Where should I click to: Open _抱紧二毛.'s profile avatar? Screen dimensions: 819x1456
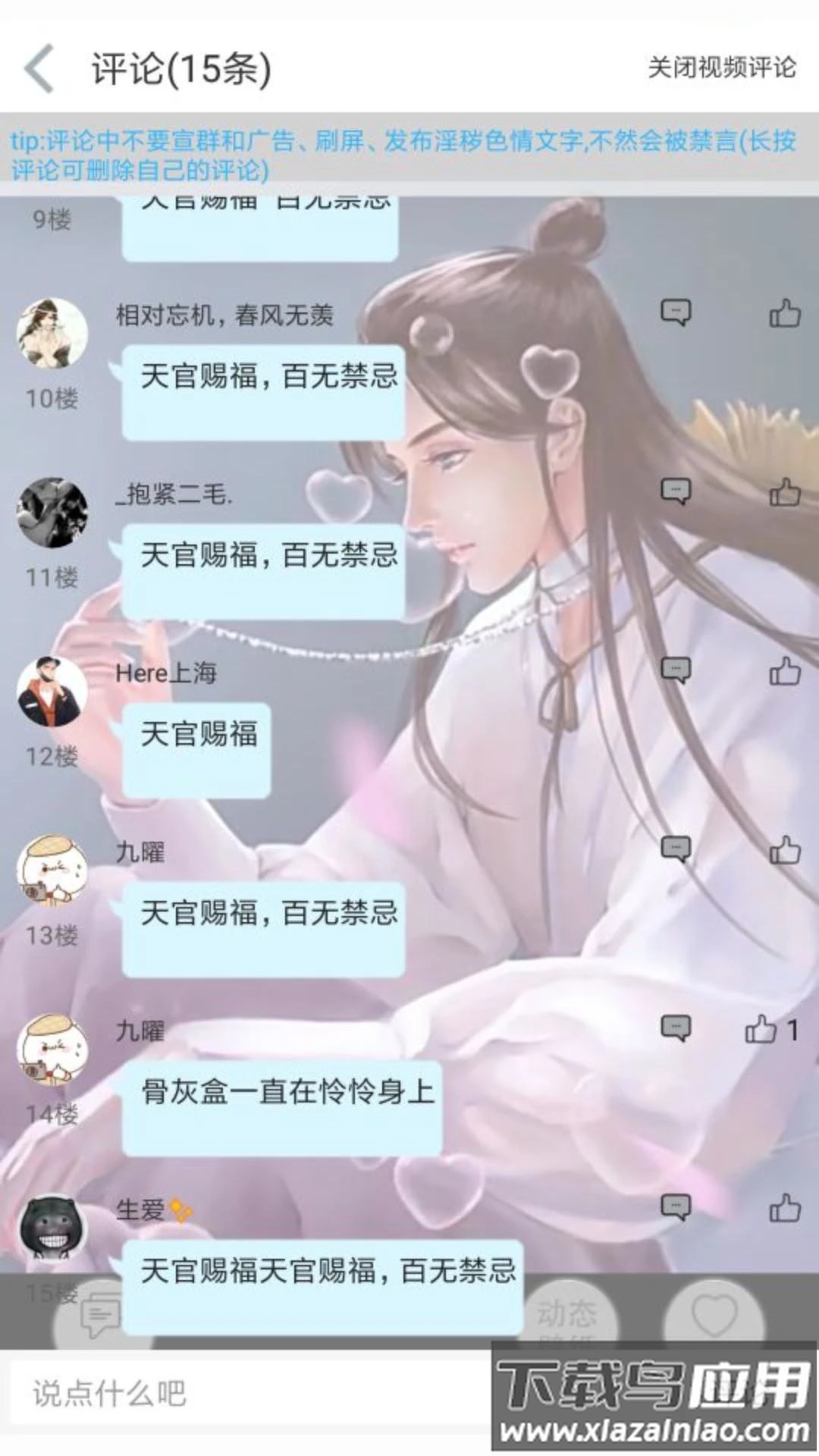[52, 512]
